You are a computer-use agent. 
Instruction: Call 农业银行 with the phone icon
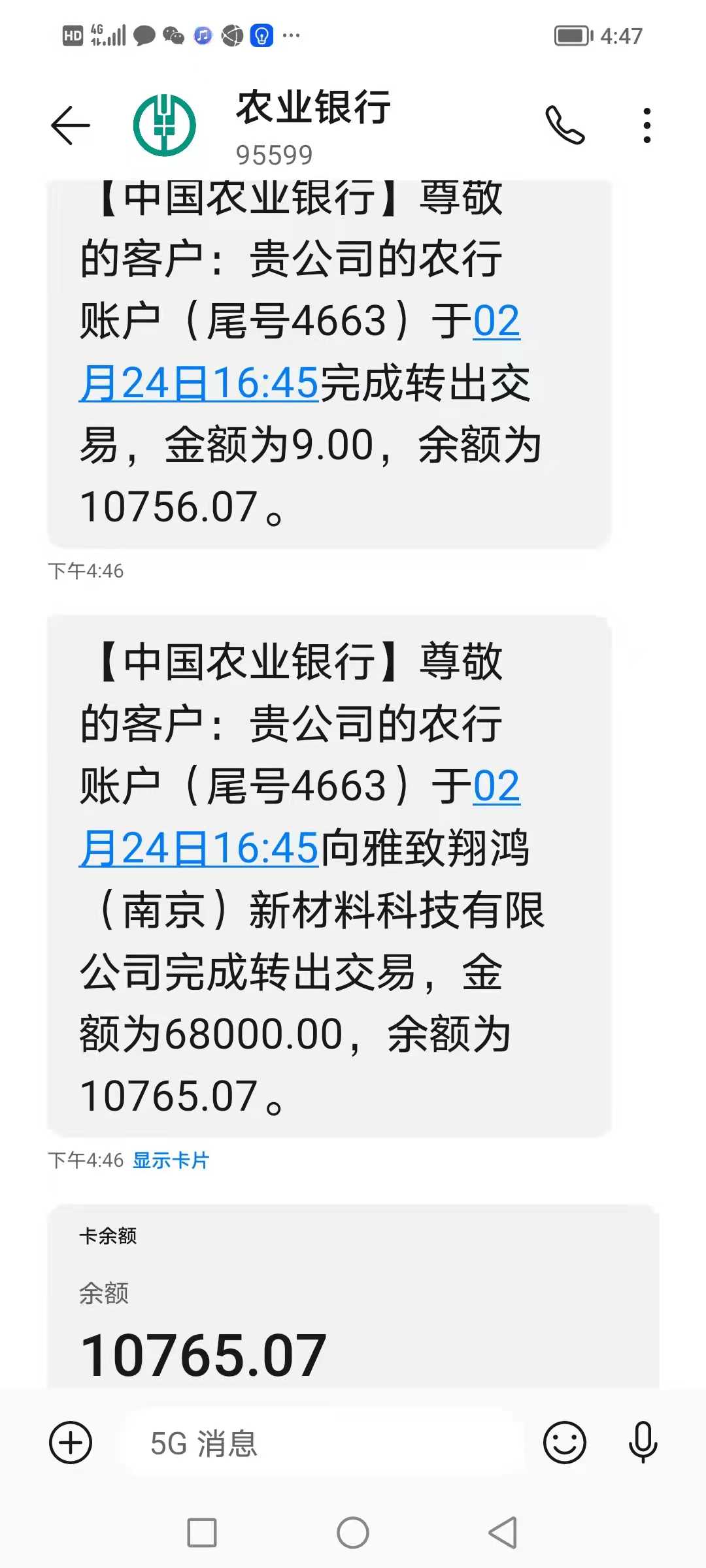[x=565, y=125]
